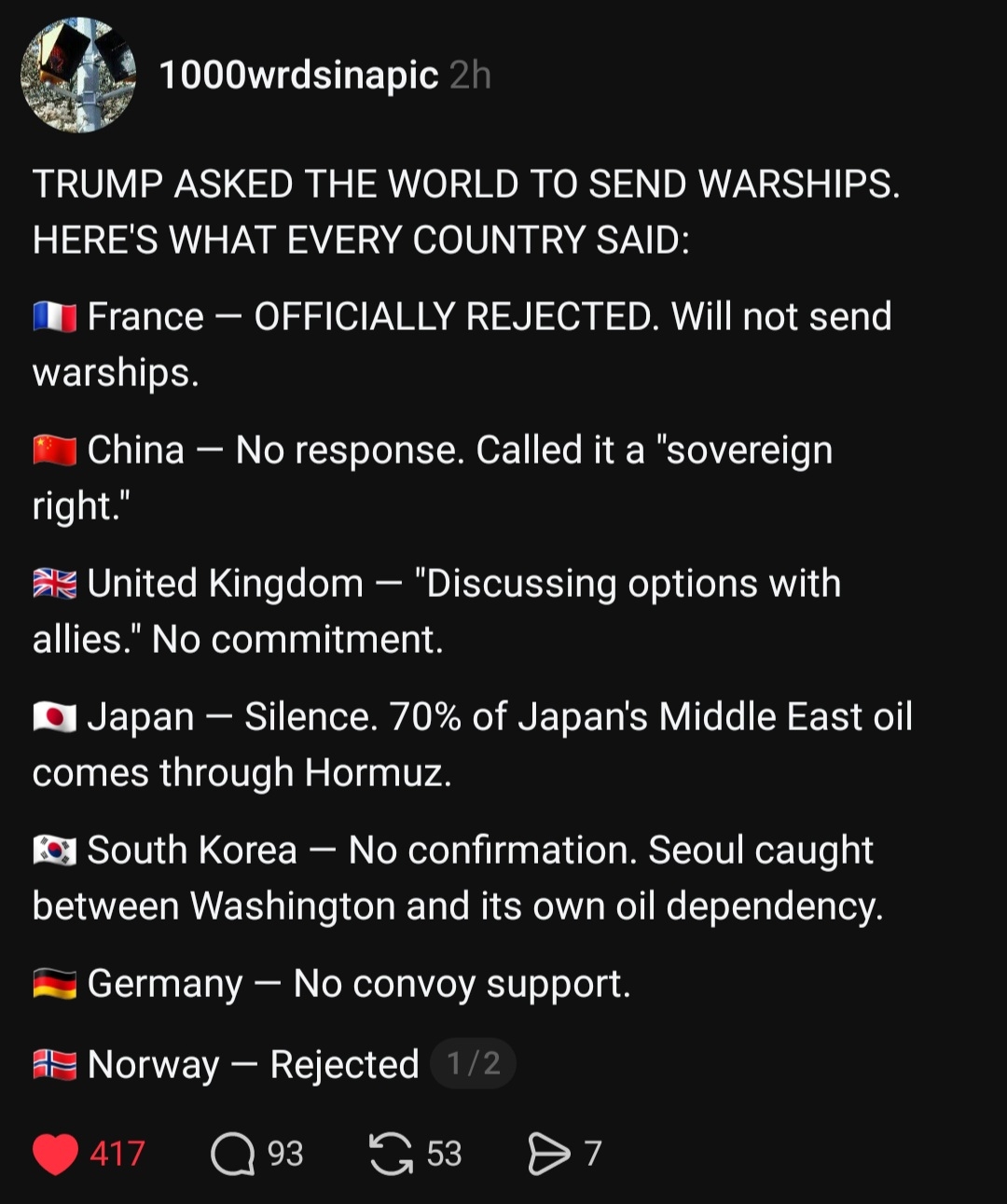The width and height of the screenshot is (1007, 1204).
Task: Share the post via the send icon
Action: (548, 1154)
